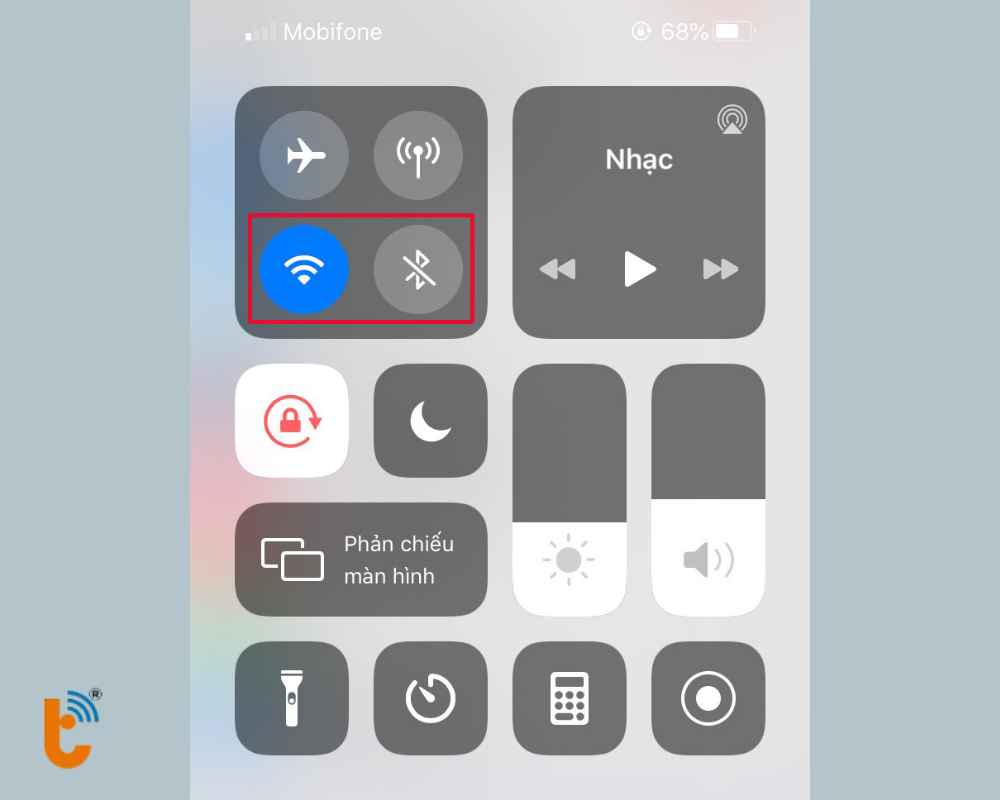Enable airplane mode
The height and width of the screenshot is (800, 1000).
tap(304, 156)
